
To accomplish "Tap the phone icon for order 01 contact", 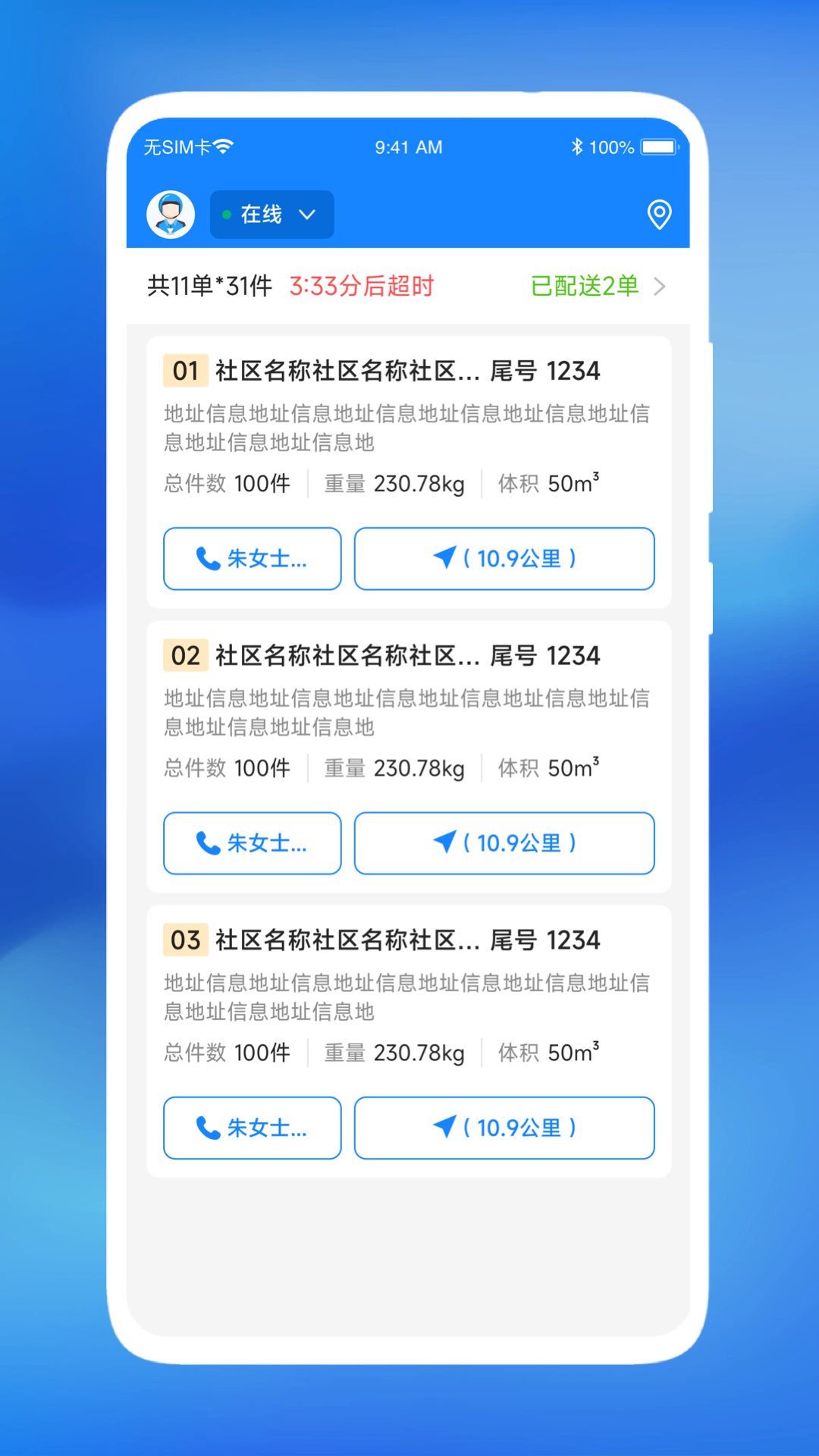I will [206, 559].
